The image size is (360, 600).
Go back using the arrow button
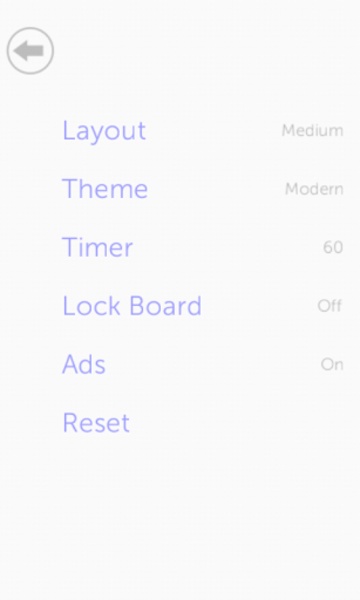point(30,51)
